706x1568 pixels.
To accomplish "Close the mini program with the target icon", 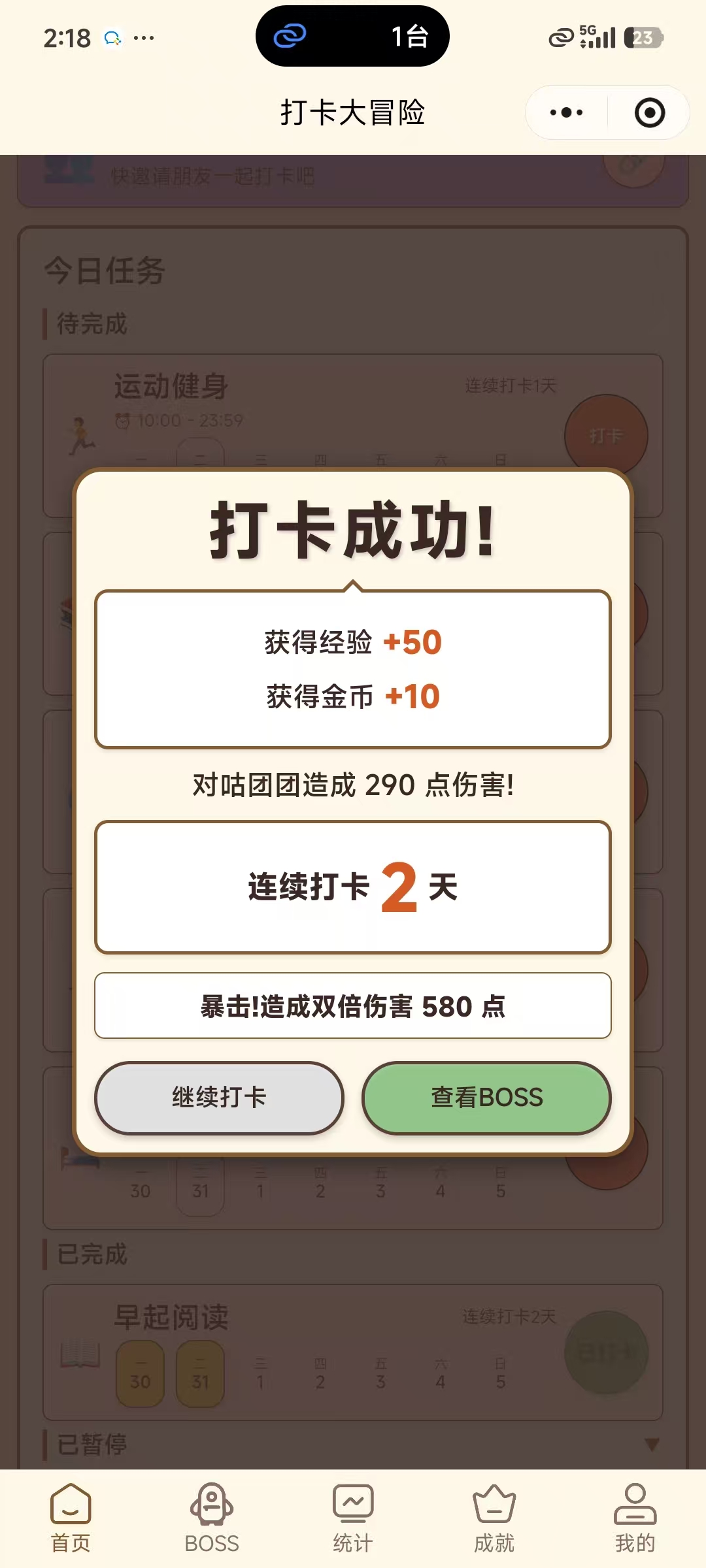I will (649, 112).
